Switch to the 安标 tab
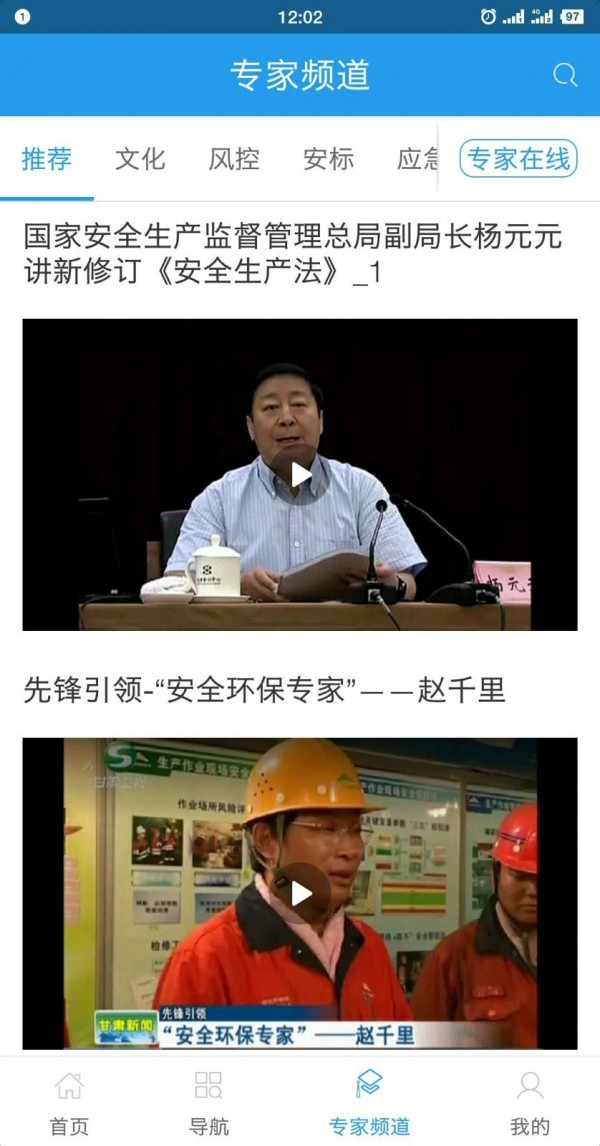 328,159
